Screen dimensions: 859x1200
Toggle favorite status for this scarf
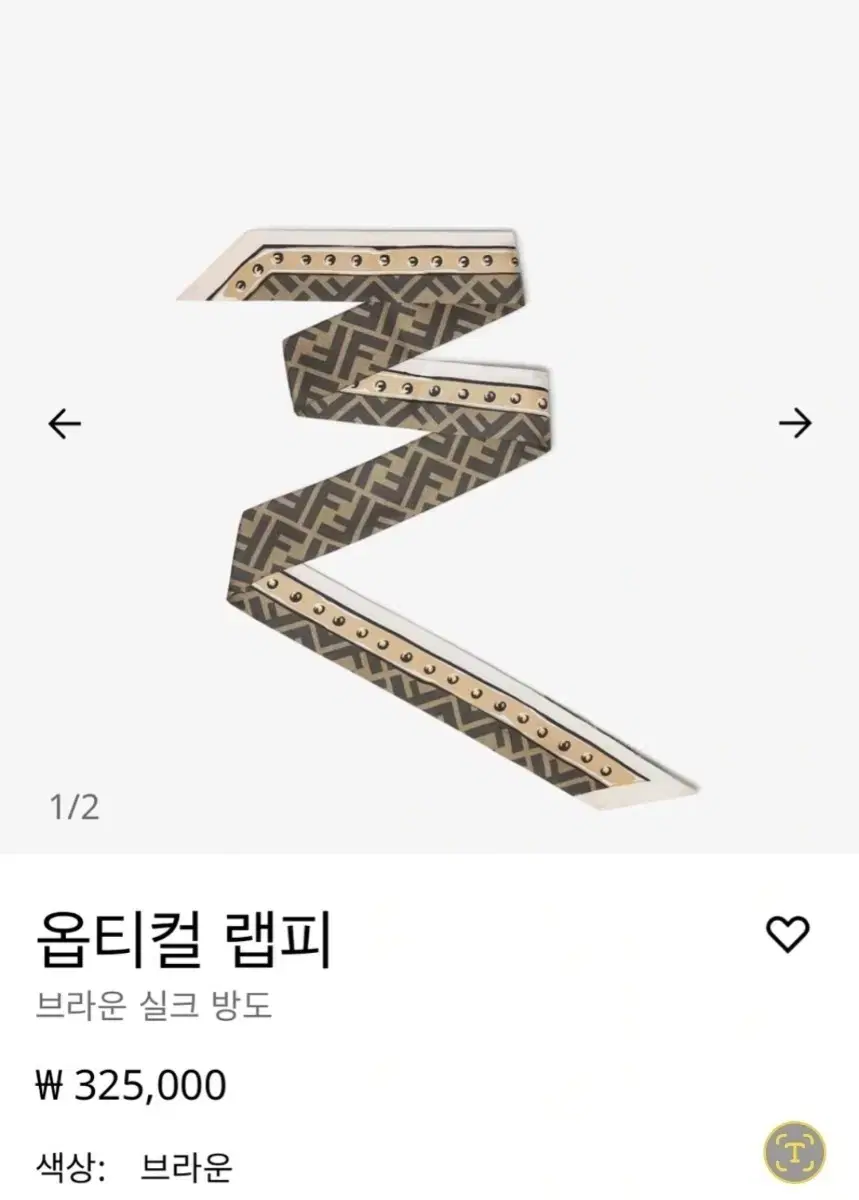click(789, 936)
